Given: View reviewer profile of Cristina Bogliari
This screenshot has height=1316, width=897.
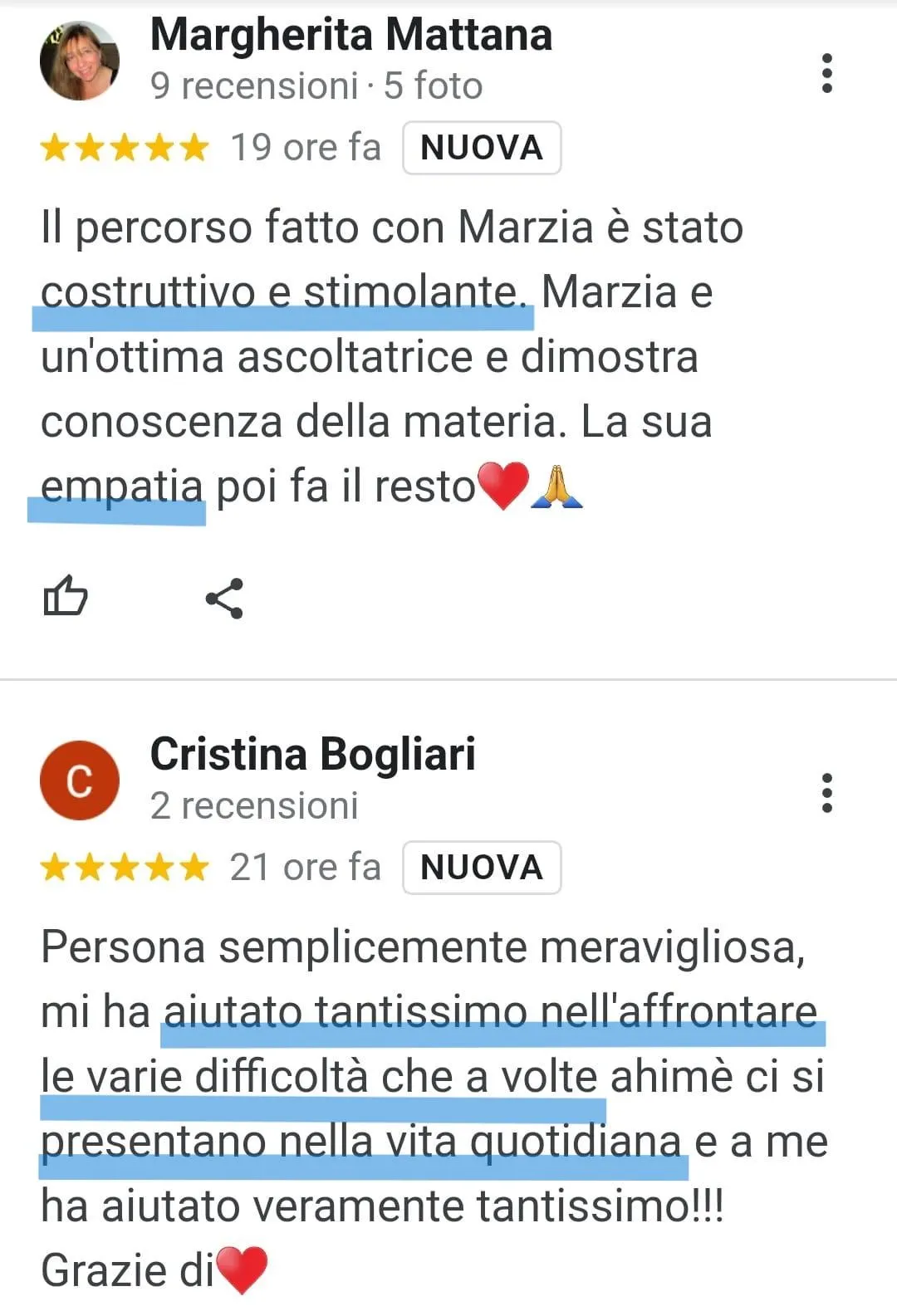Looking at the screenshot, I should [312, 755].
